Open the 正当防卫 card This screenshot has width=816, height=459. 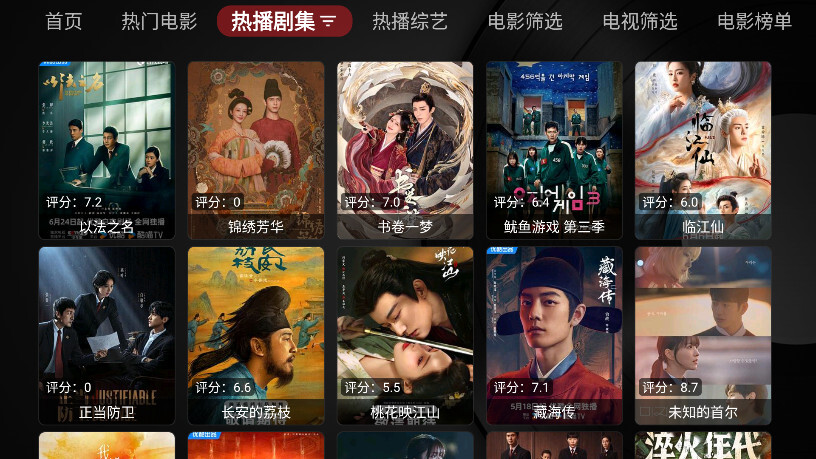[107, 335]
